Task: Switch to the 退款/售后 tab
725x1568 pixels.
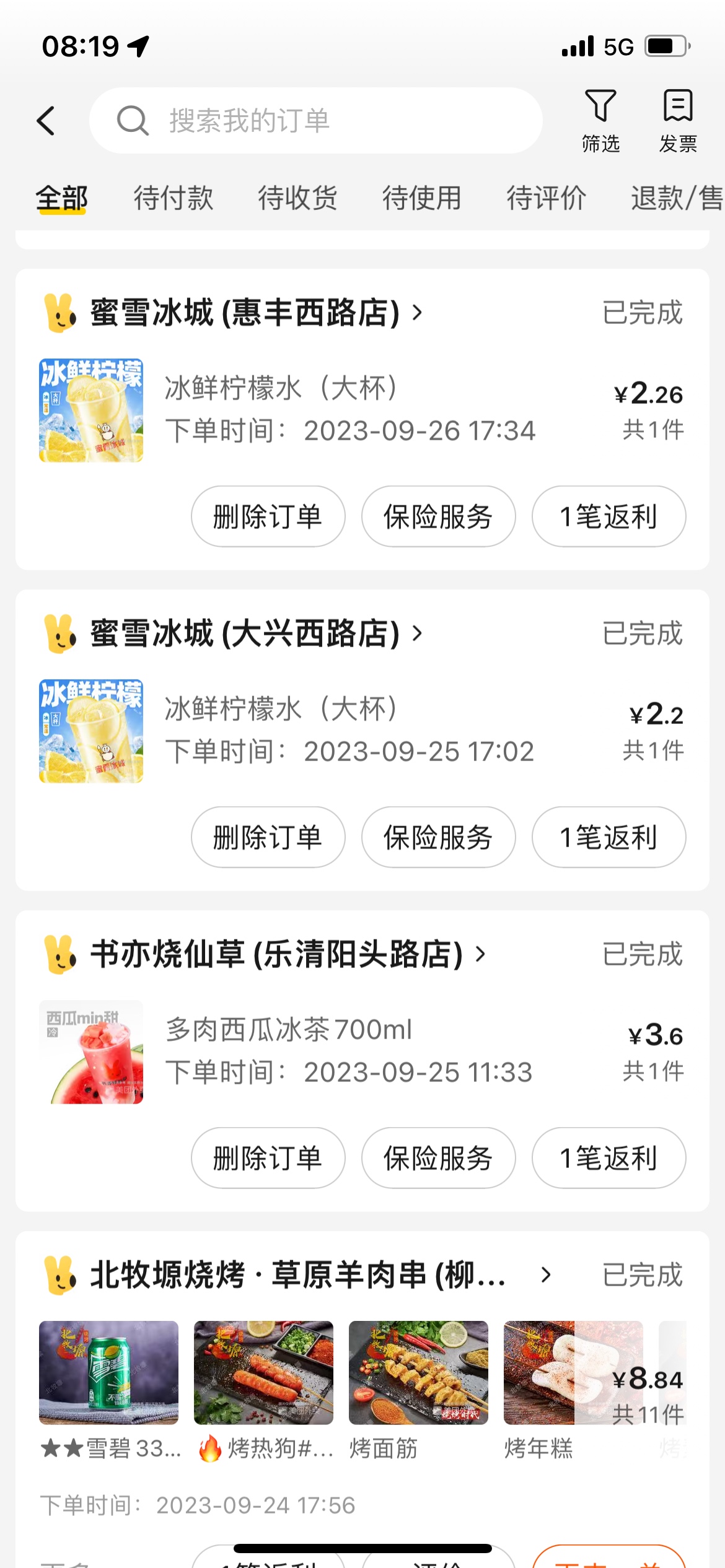Action: [x=675, y=199]
